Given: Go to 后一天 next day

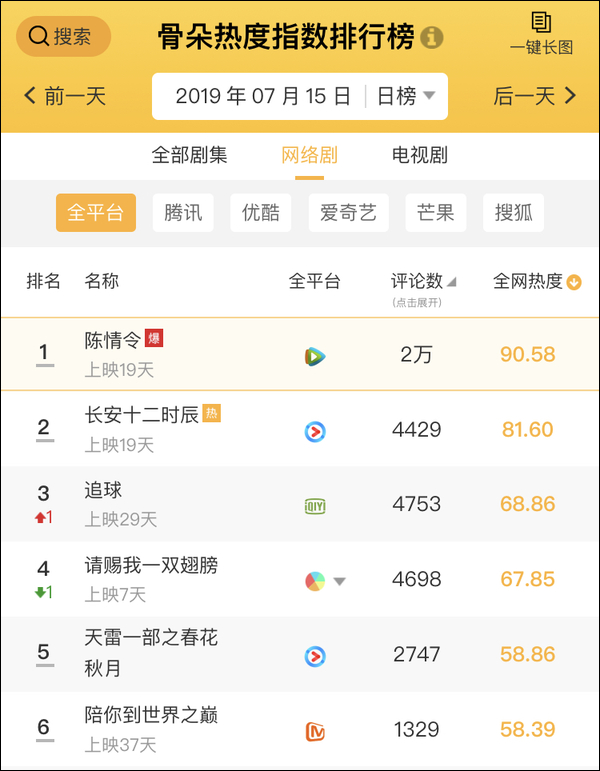Looking at the screenshot, I should 535,96.
